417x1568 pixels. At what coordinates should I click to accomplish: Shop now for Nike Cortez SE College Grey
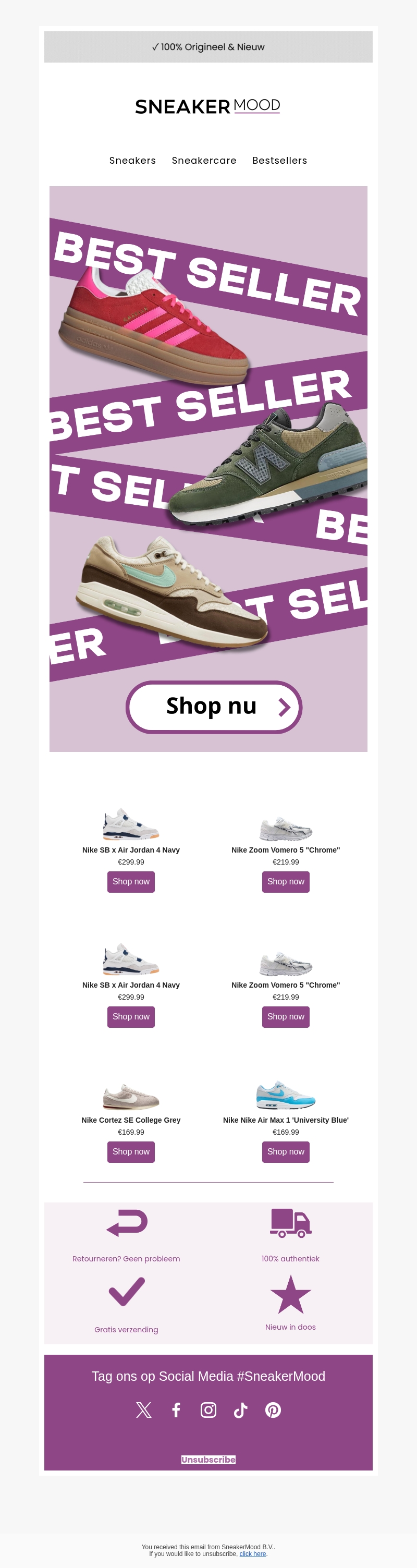(x=131, y=1151)
